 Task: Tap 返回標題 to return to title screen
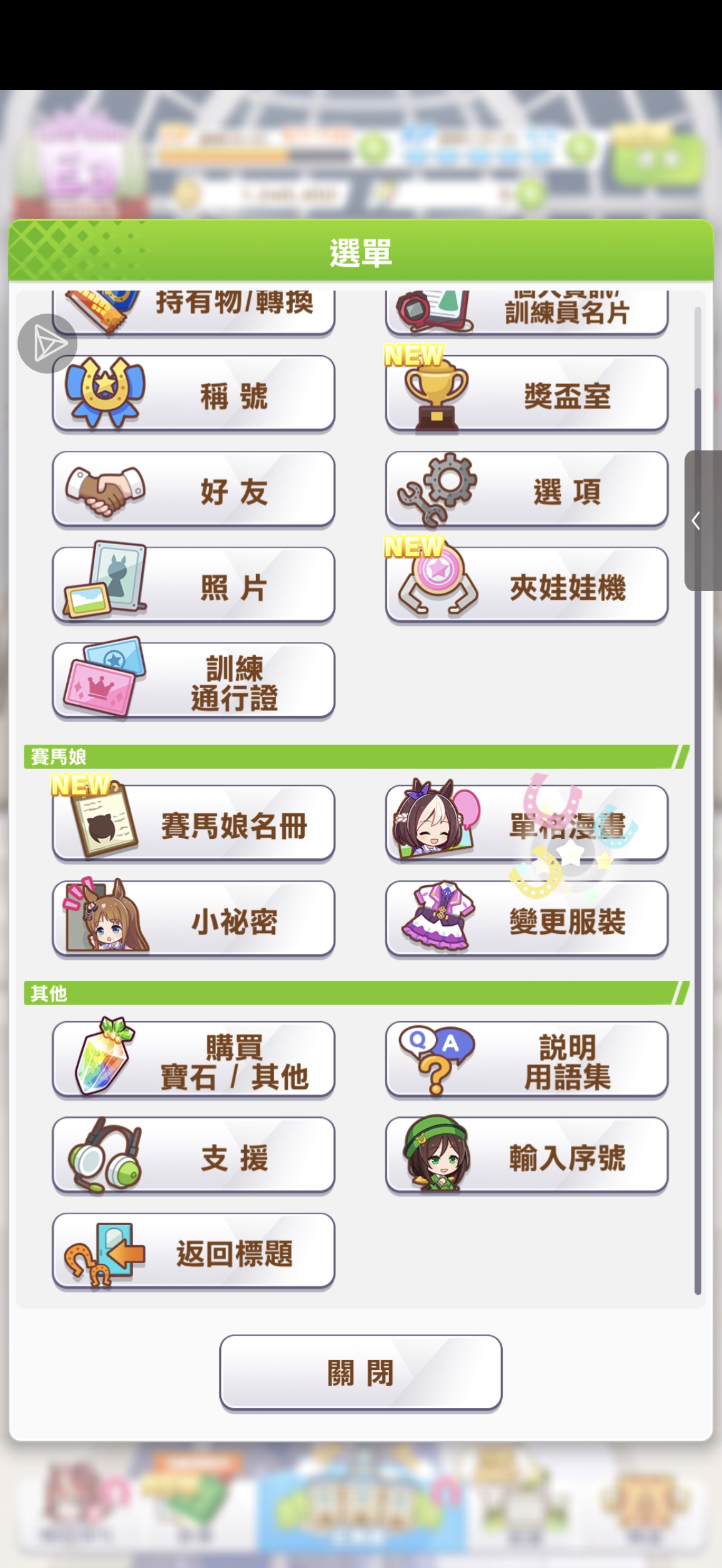pos(194,1251)
